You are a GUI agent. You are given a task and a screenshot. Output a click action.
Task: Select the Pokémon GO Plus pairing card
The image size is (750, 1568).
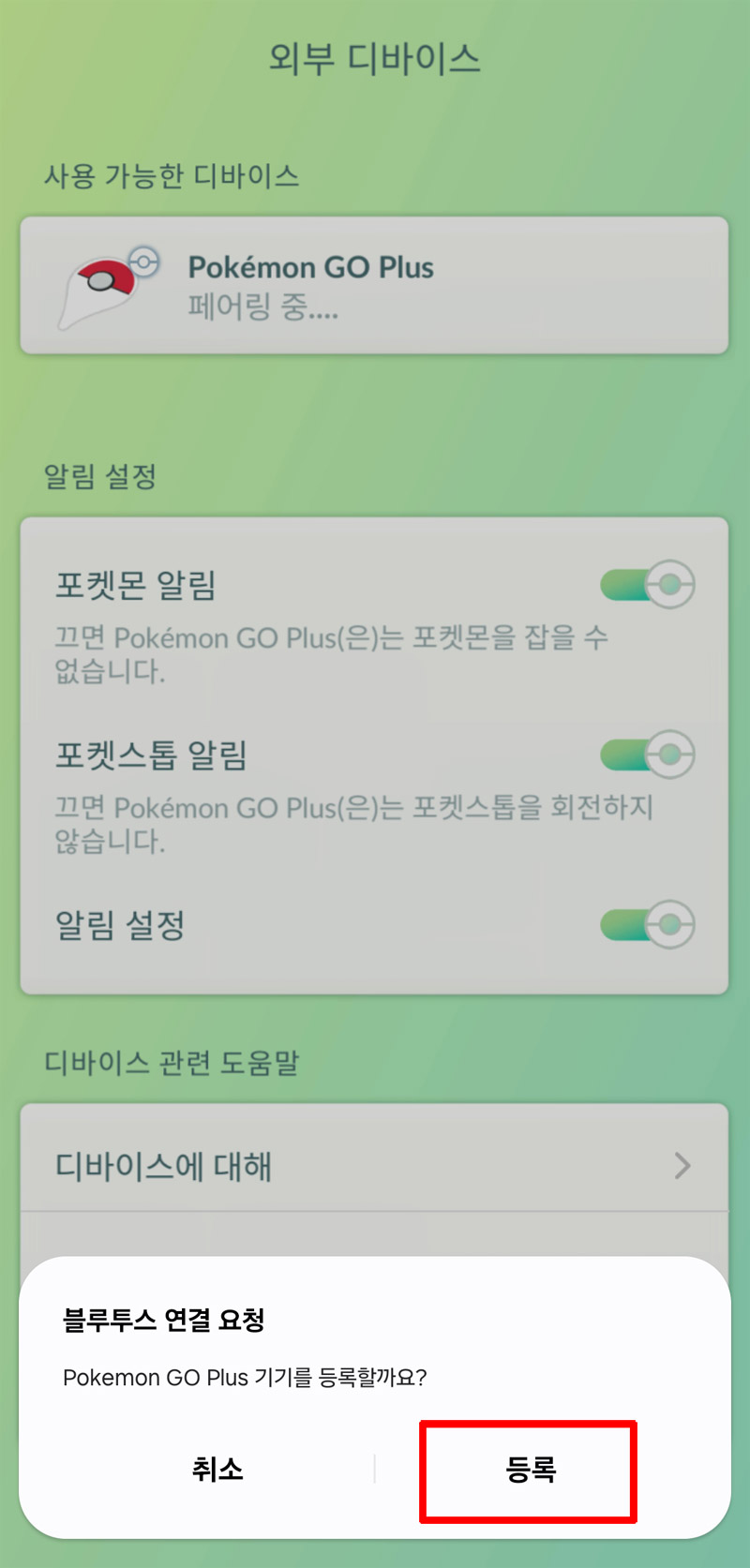(x=375, y=284)
